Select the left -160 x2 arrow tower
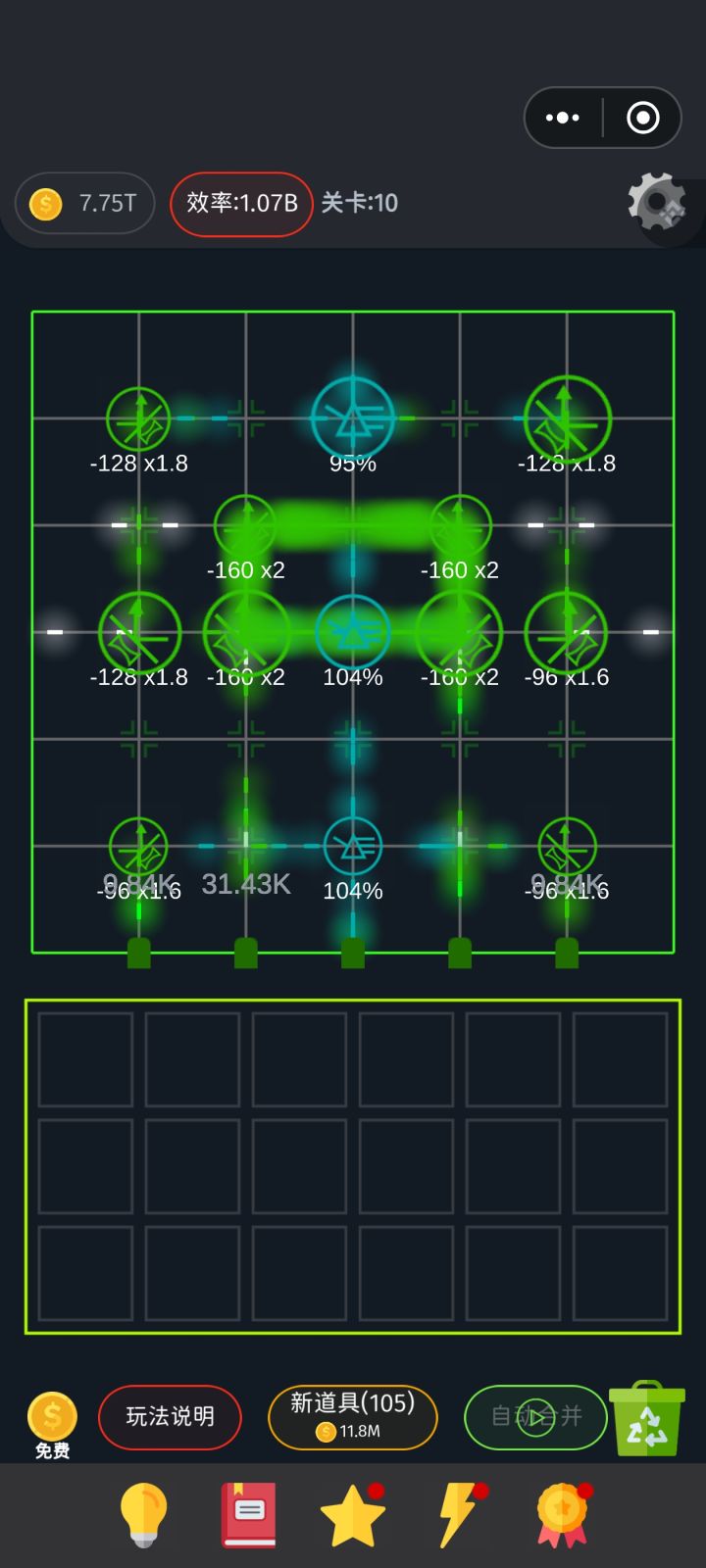 coord(245,632)
